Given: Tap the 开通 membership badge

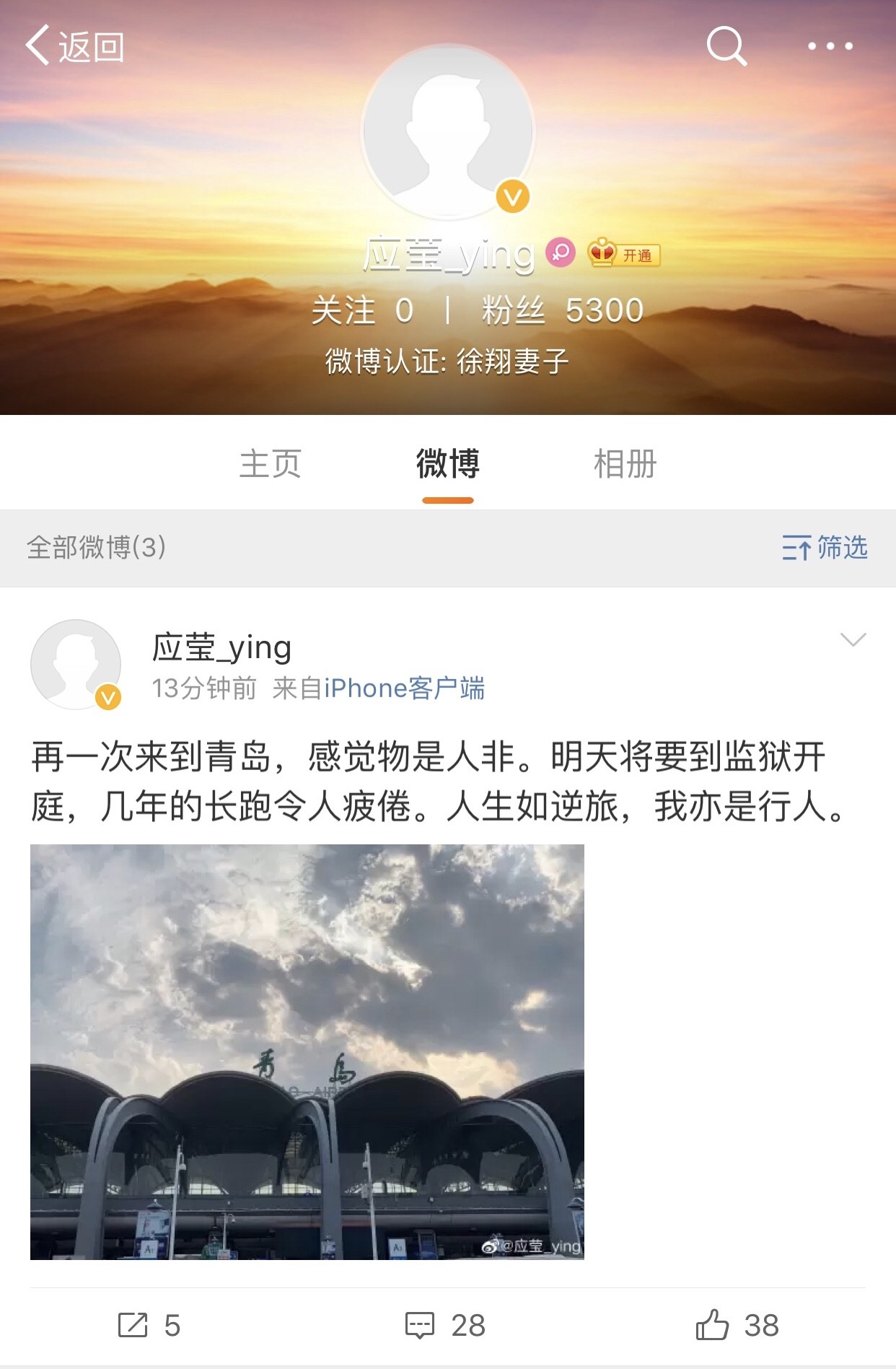Looking at the screenshot, I should point(625,254).
